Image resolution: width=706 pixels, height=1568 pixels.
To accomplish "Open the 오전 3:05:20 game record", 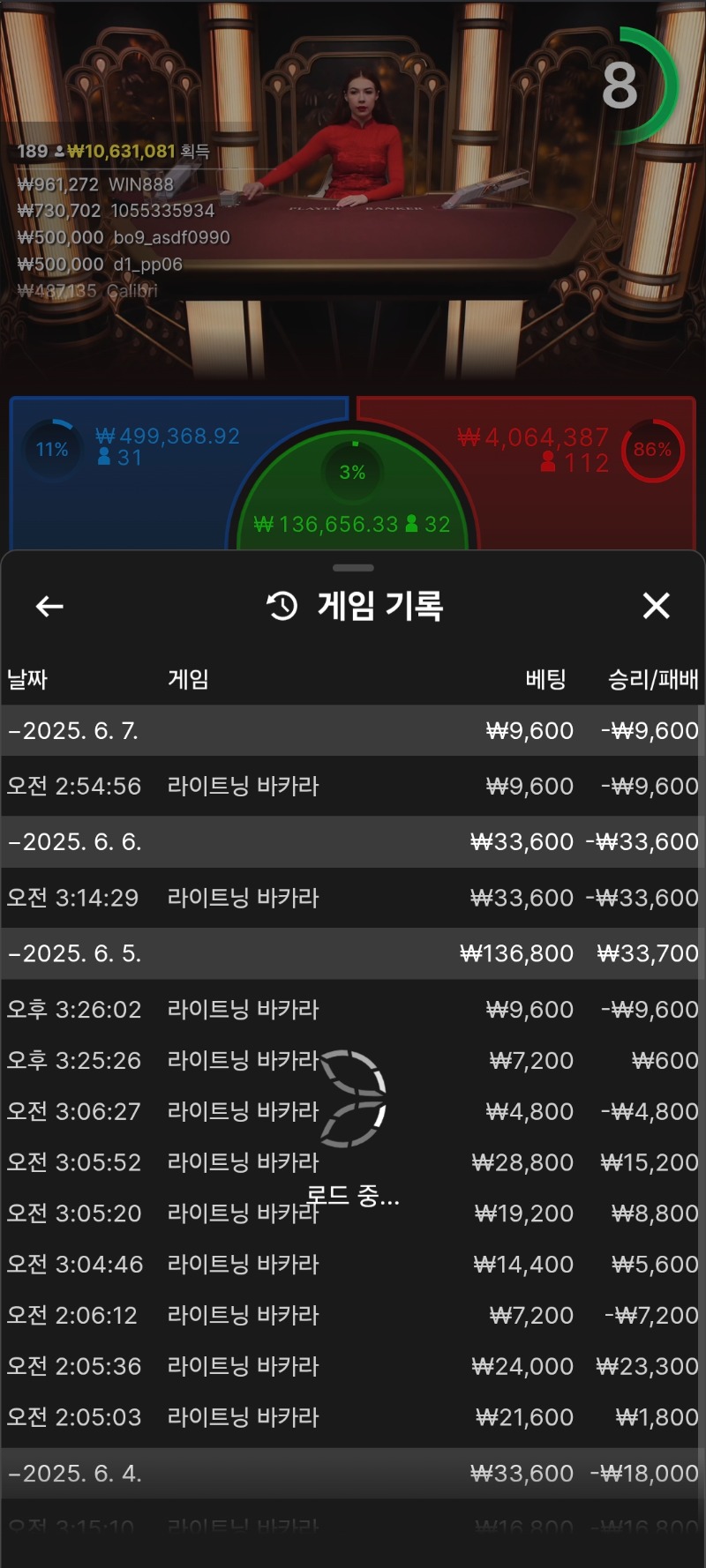I will coord(353,1214).
